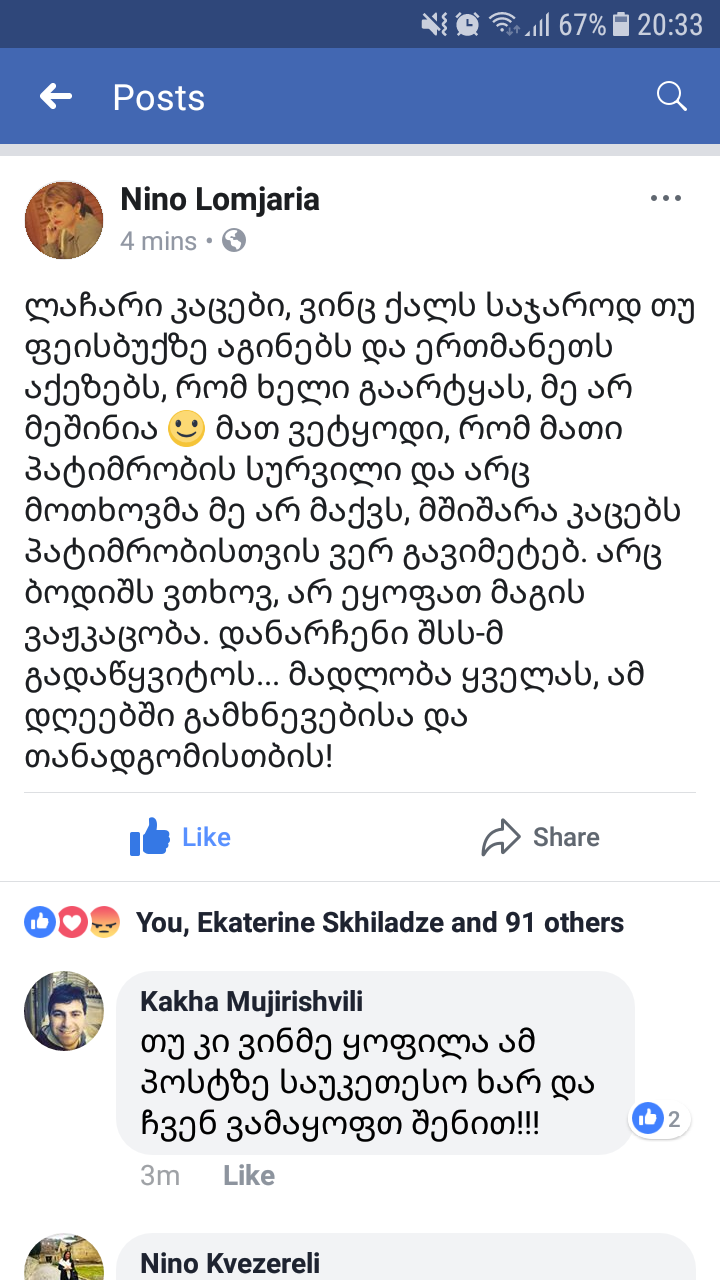720x1280 pixels.
Task: Like Nino Lomjaria's post
Action: [181, 837]
